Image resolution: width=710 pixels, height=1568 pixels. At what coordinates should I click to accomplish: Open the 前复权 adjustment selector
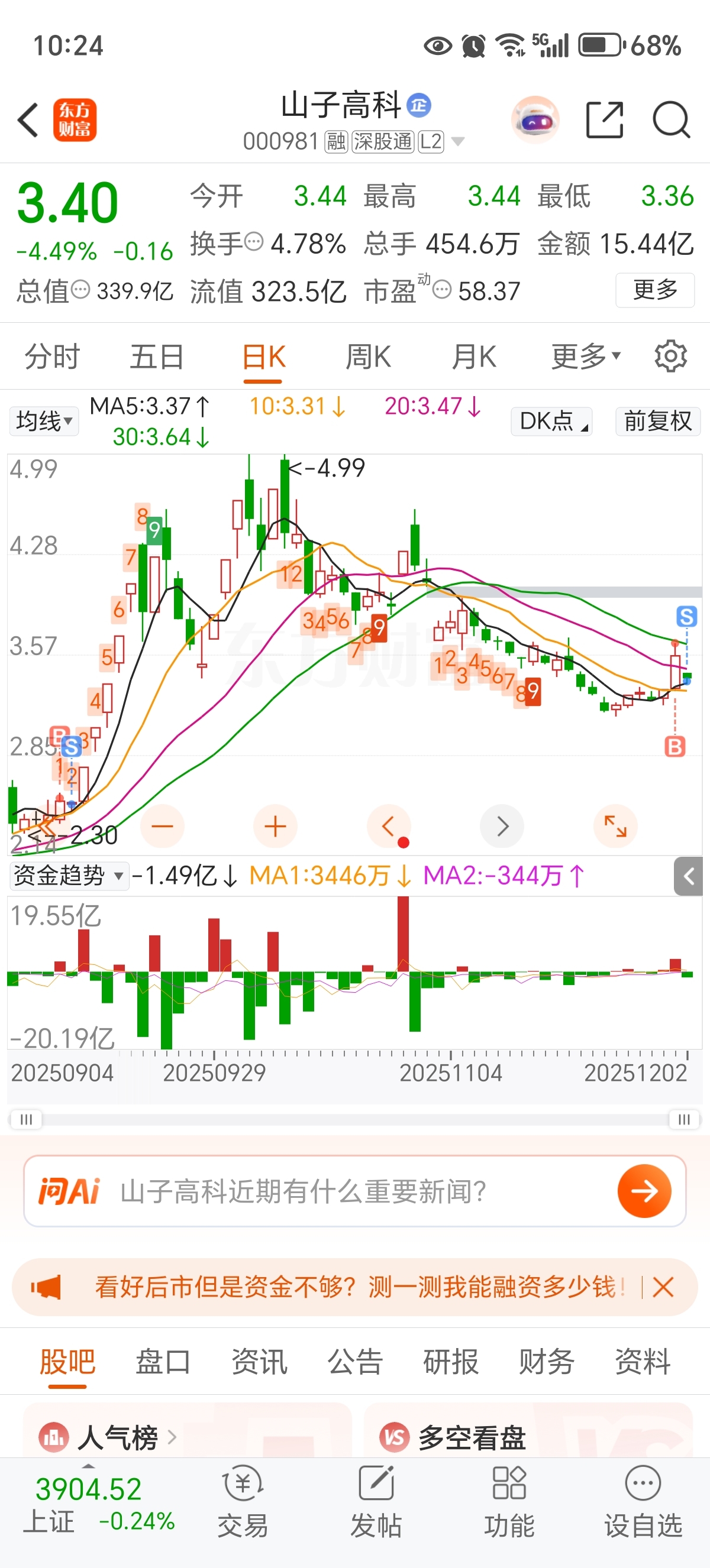click(x=657, y=421)
